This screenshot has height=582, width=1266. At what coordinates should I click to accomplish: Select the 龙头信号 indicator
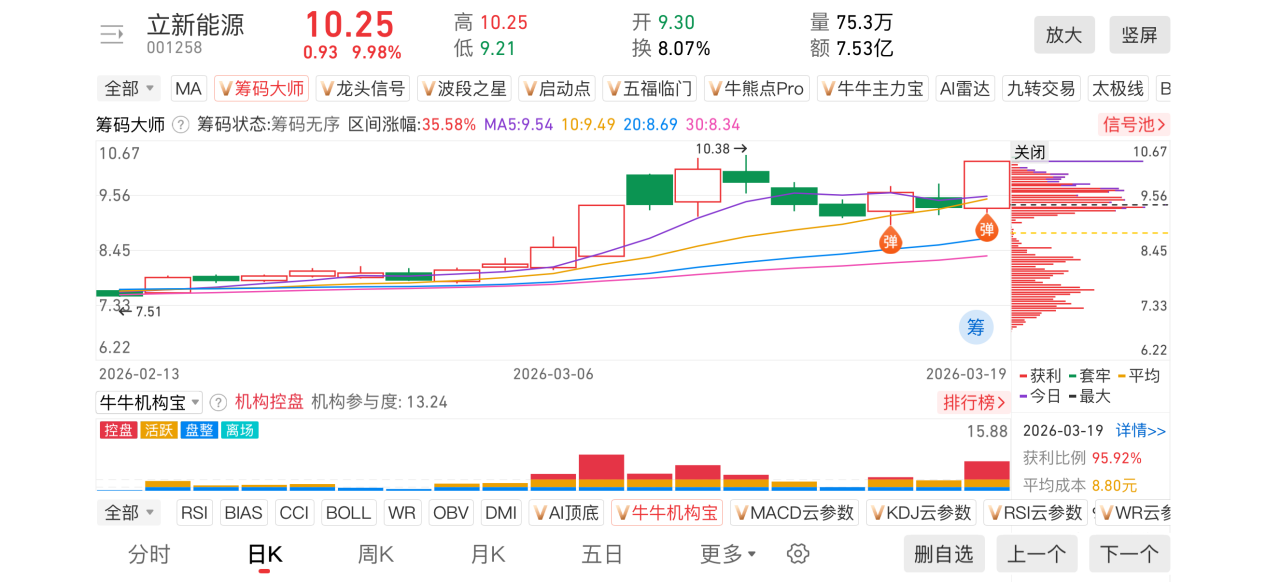click(x=363, y=89)
